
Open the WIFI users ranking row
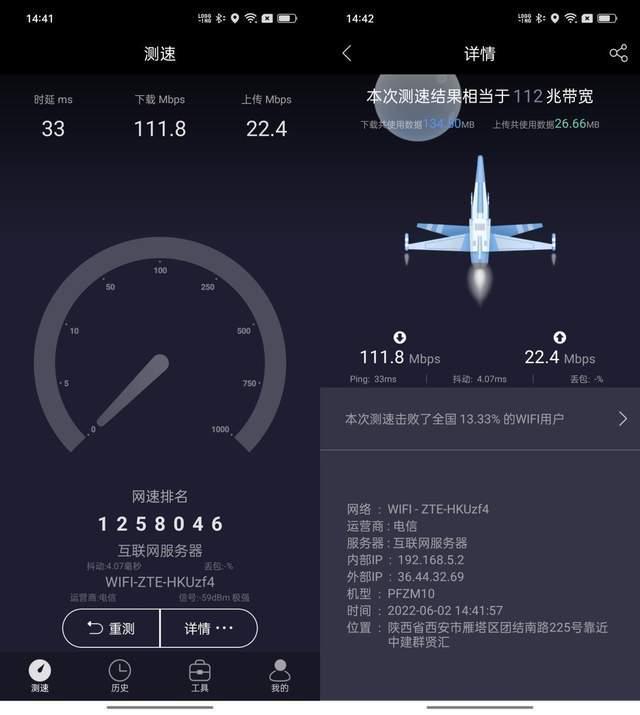point(480,419)
